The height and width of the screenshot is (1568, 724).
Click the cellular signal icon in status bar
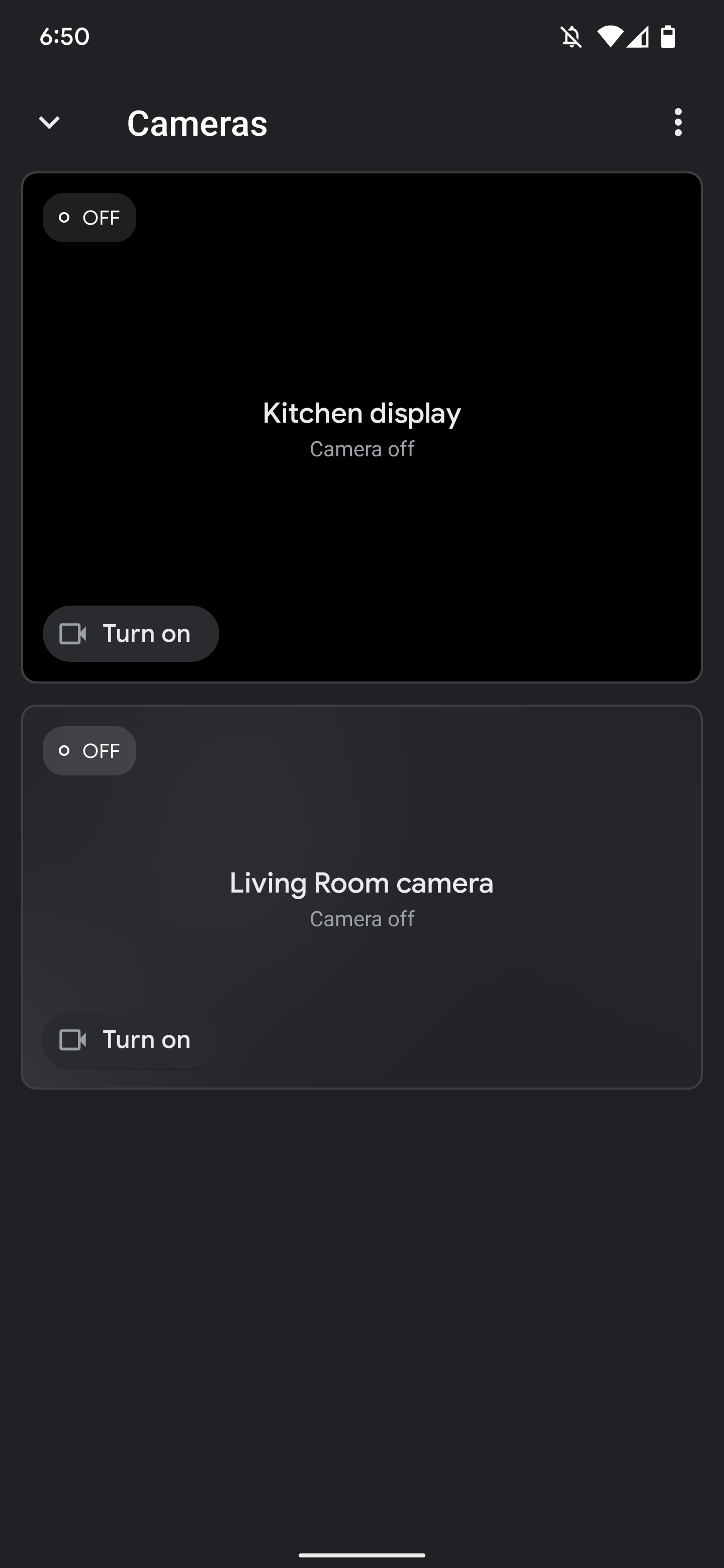coord(639,37)
